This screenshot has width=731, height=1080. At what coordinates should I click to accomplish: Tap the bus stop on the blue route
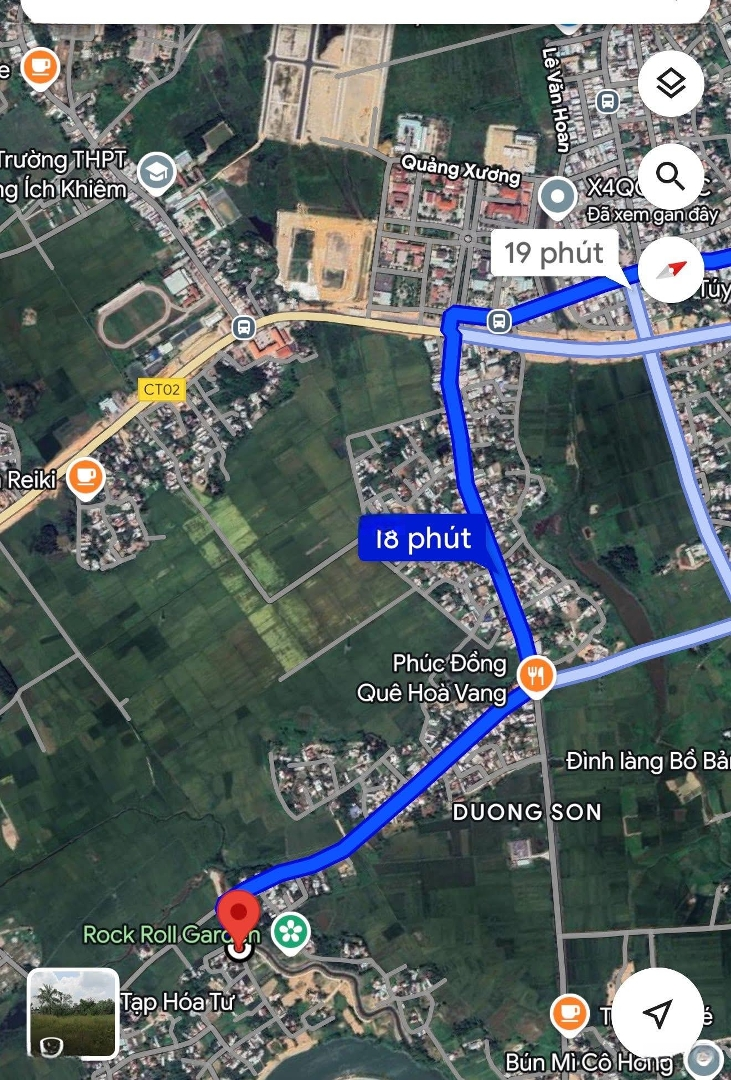pos(498,321)
